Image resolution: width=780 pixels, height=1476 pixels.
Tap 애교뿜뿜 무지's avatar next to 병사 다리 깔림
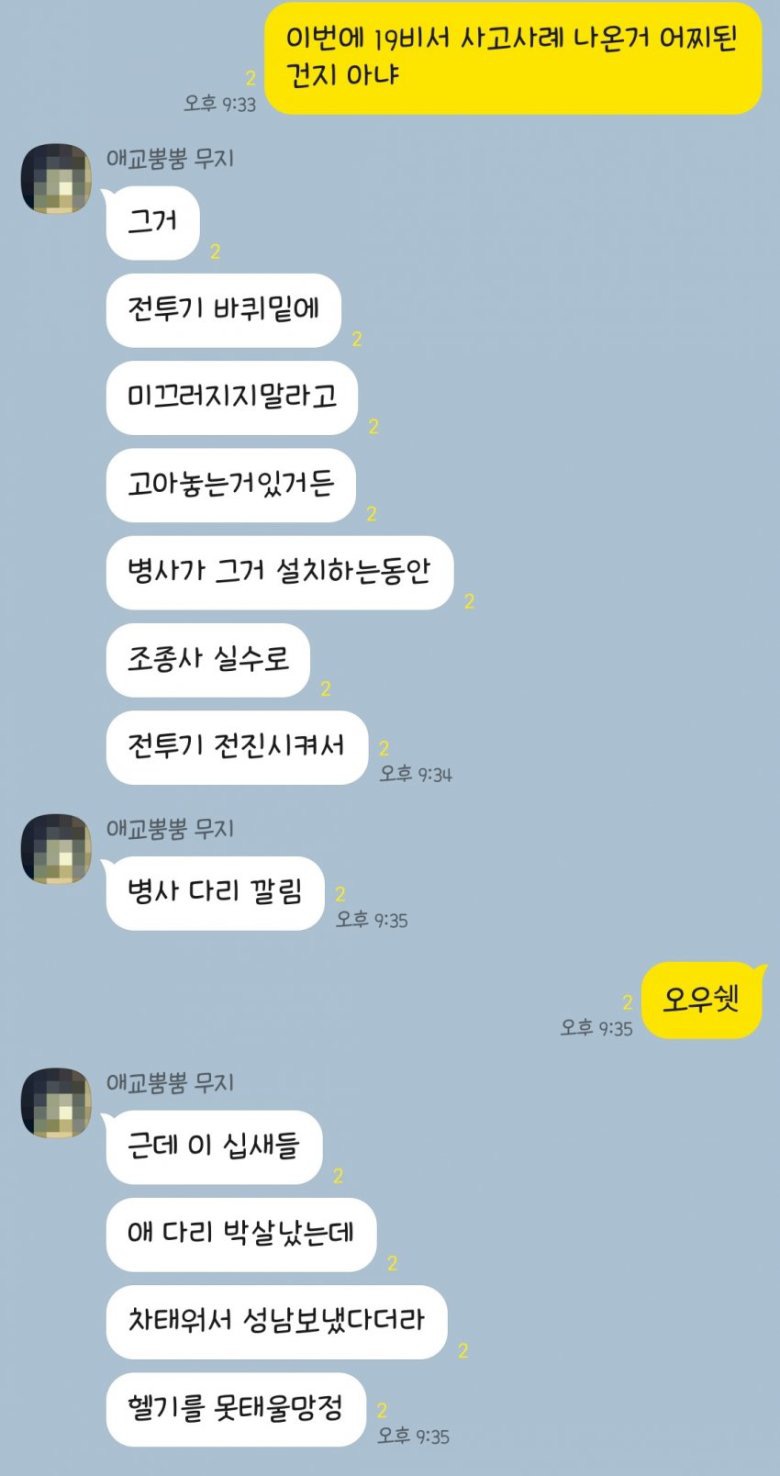click(x=56, y=849)
